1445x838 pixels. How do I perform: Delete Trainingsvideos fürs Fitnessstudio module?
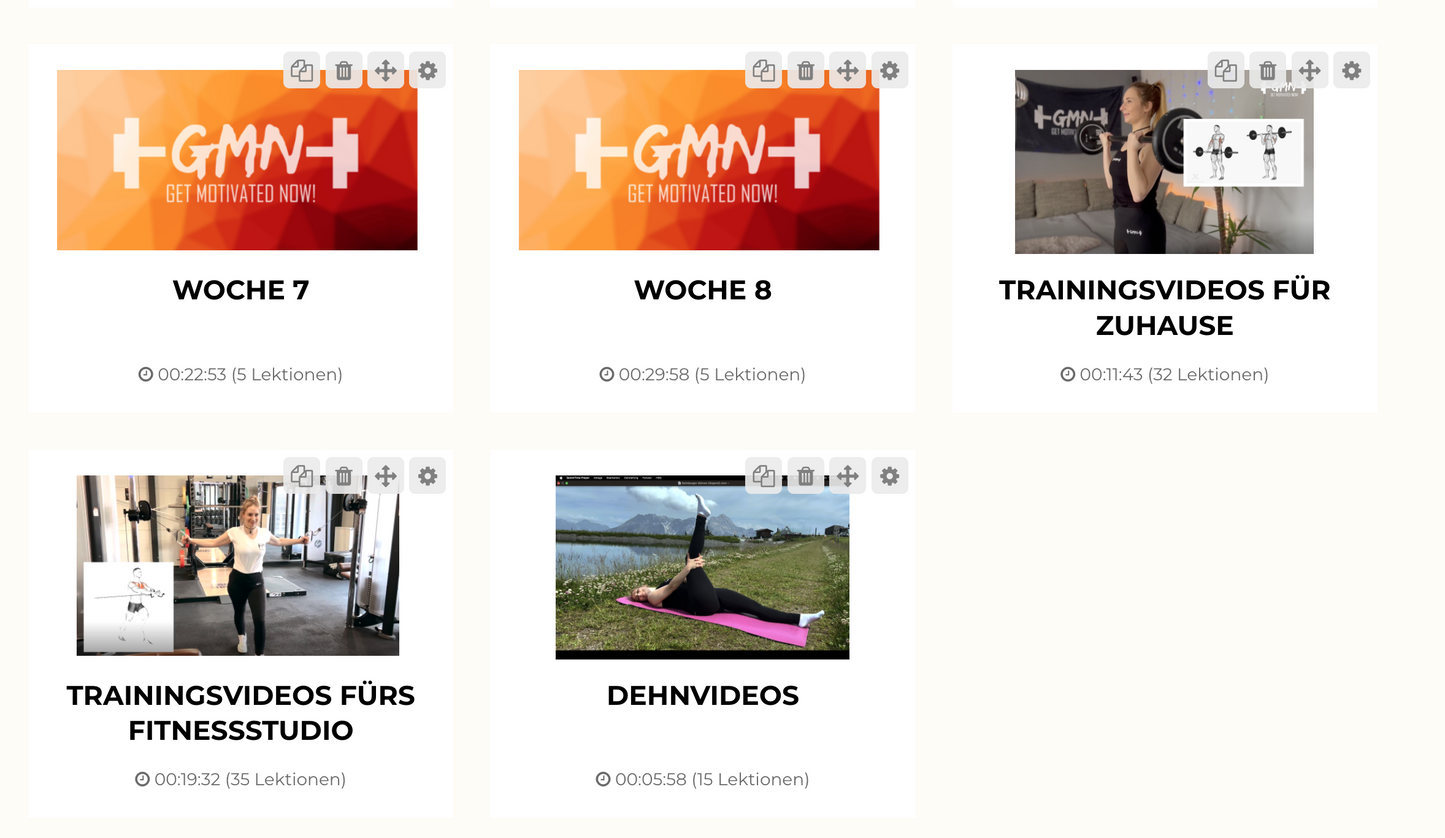(x=344, y=476)
